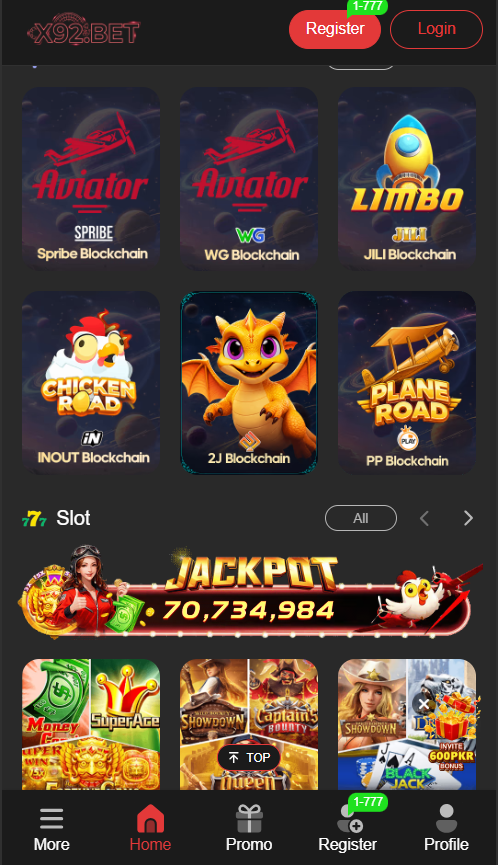Open the More menu

[51, 829]
